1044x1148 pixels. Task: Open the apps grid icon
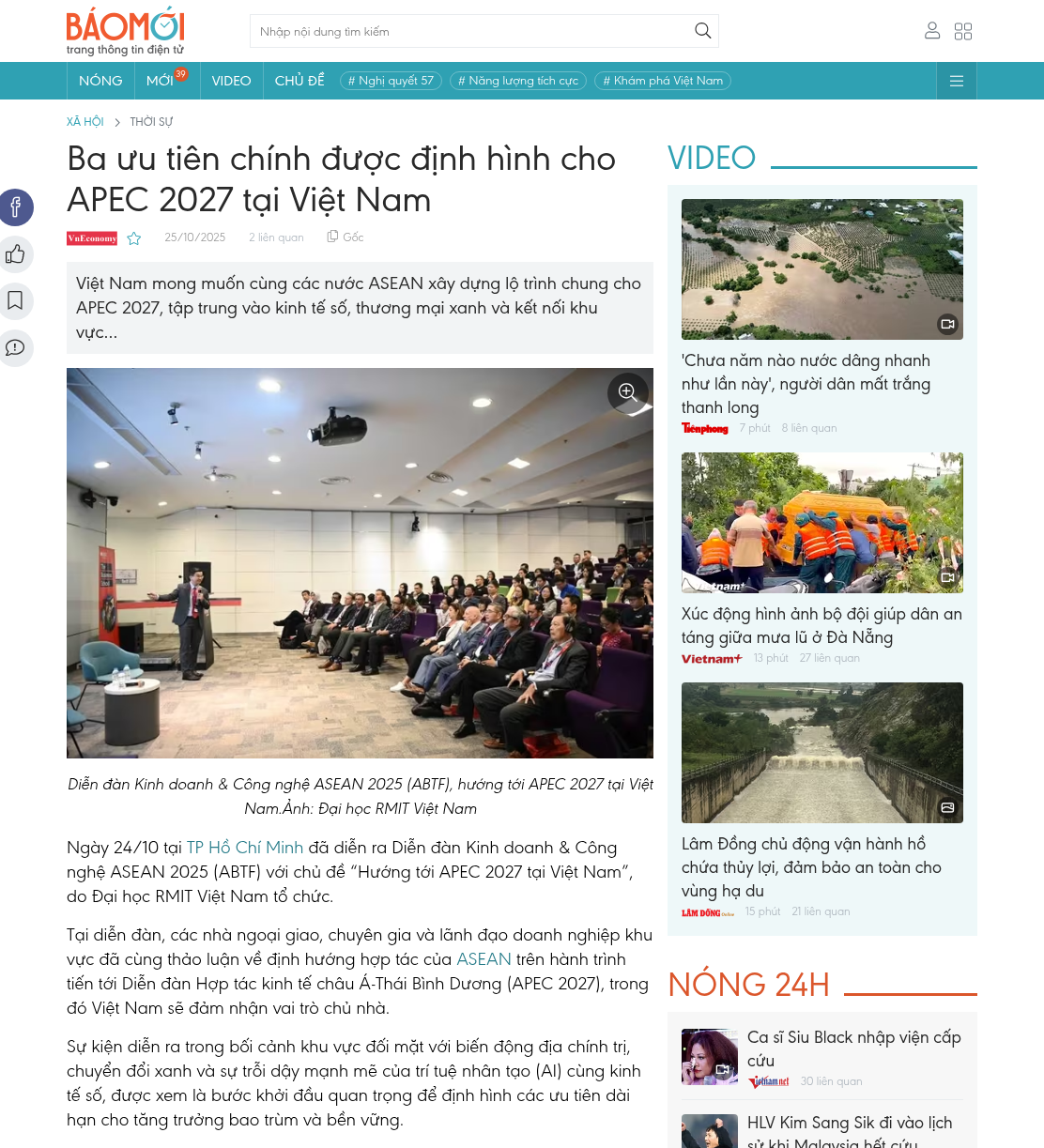point(963,31)
